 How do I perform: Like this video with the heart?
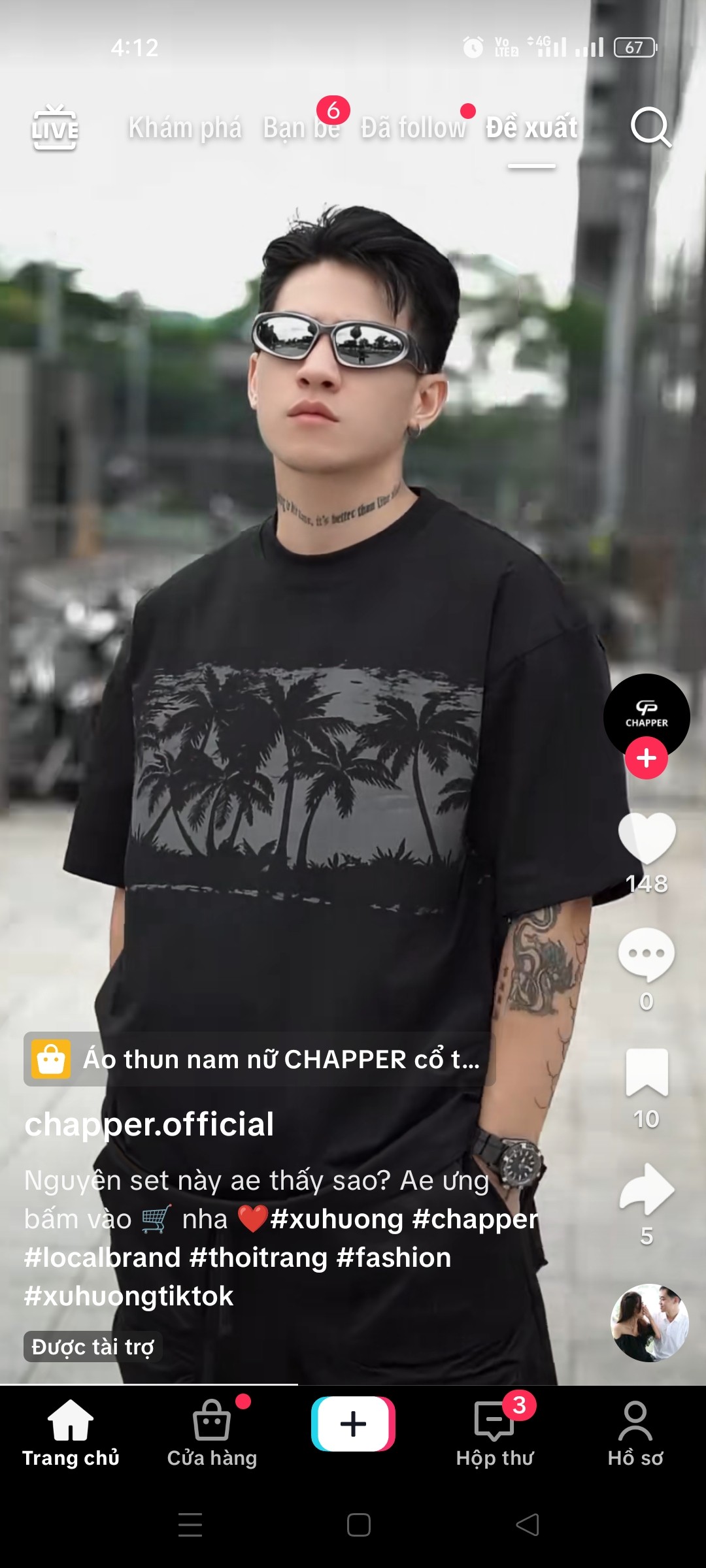647,838
